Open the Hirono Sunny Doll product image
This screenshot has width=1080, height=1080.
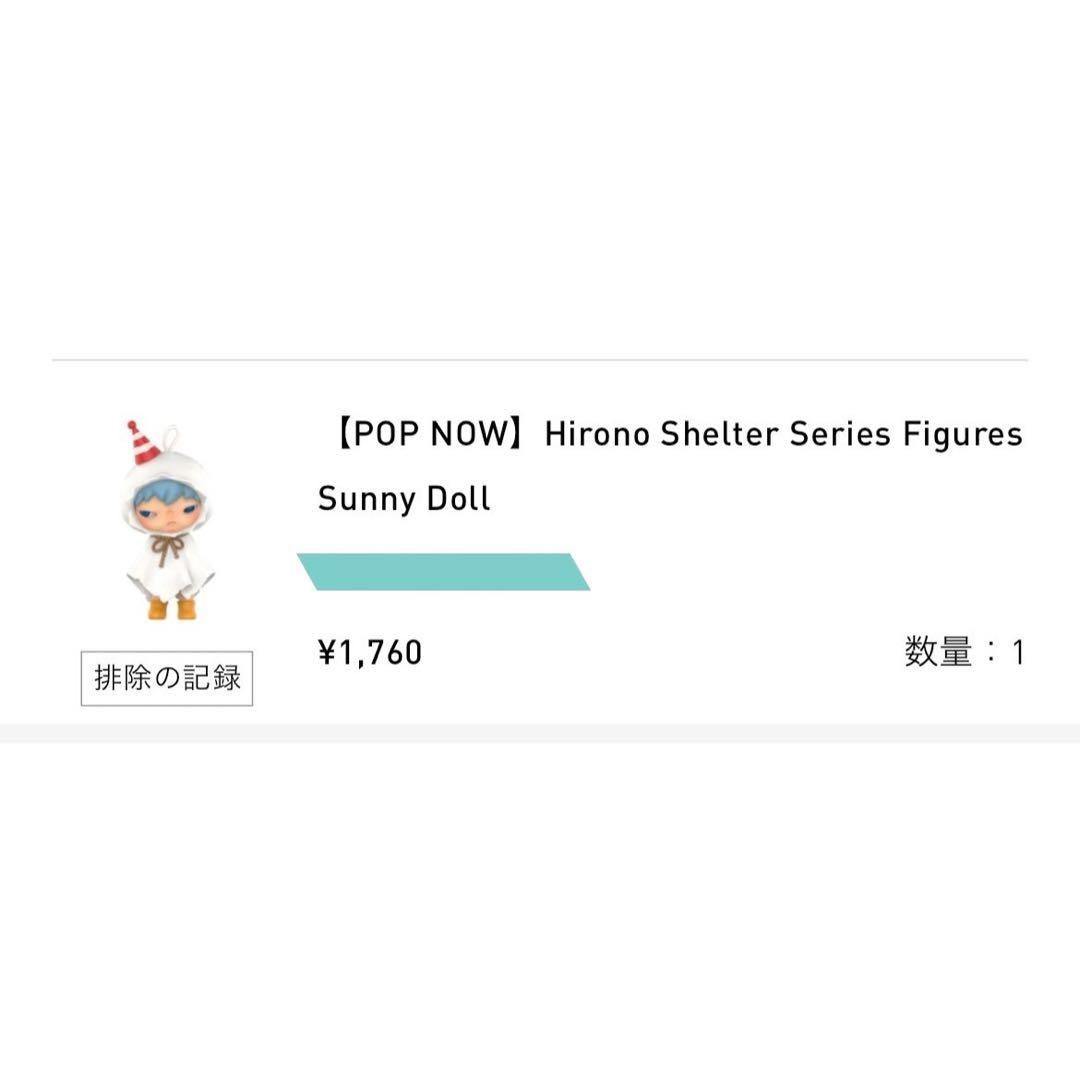167,520
